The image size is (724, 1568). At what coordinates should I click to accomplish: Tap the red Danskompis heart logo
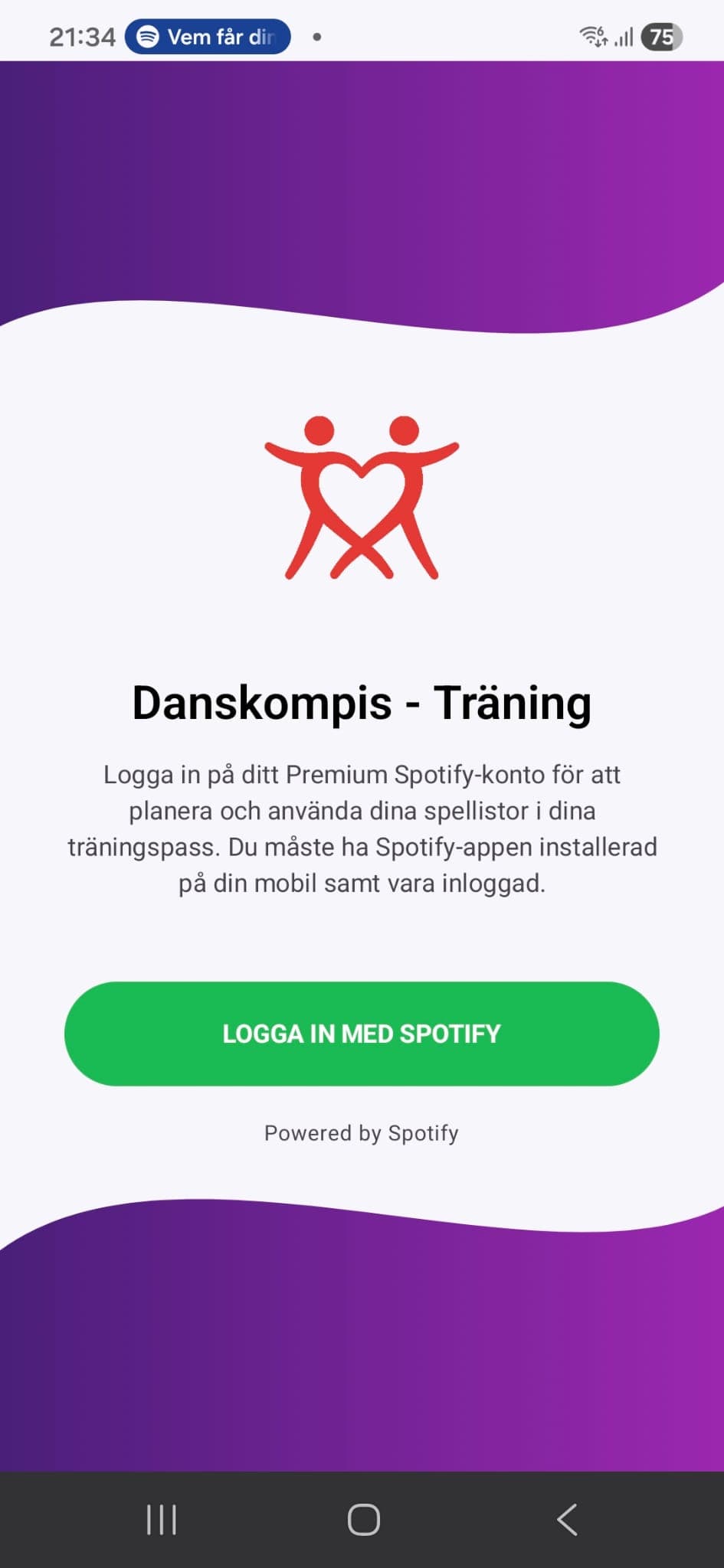pyautogui.click(x=360, y=498)
